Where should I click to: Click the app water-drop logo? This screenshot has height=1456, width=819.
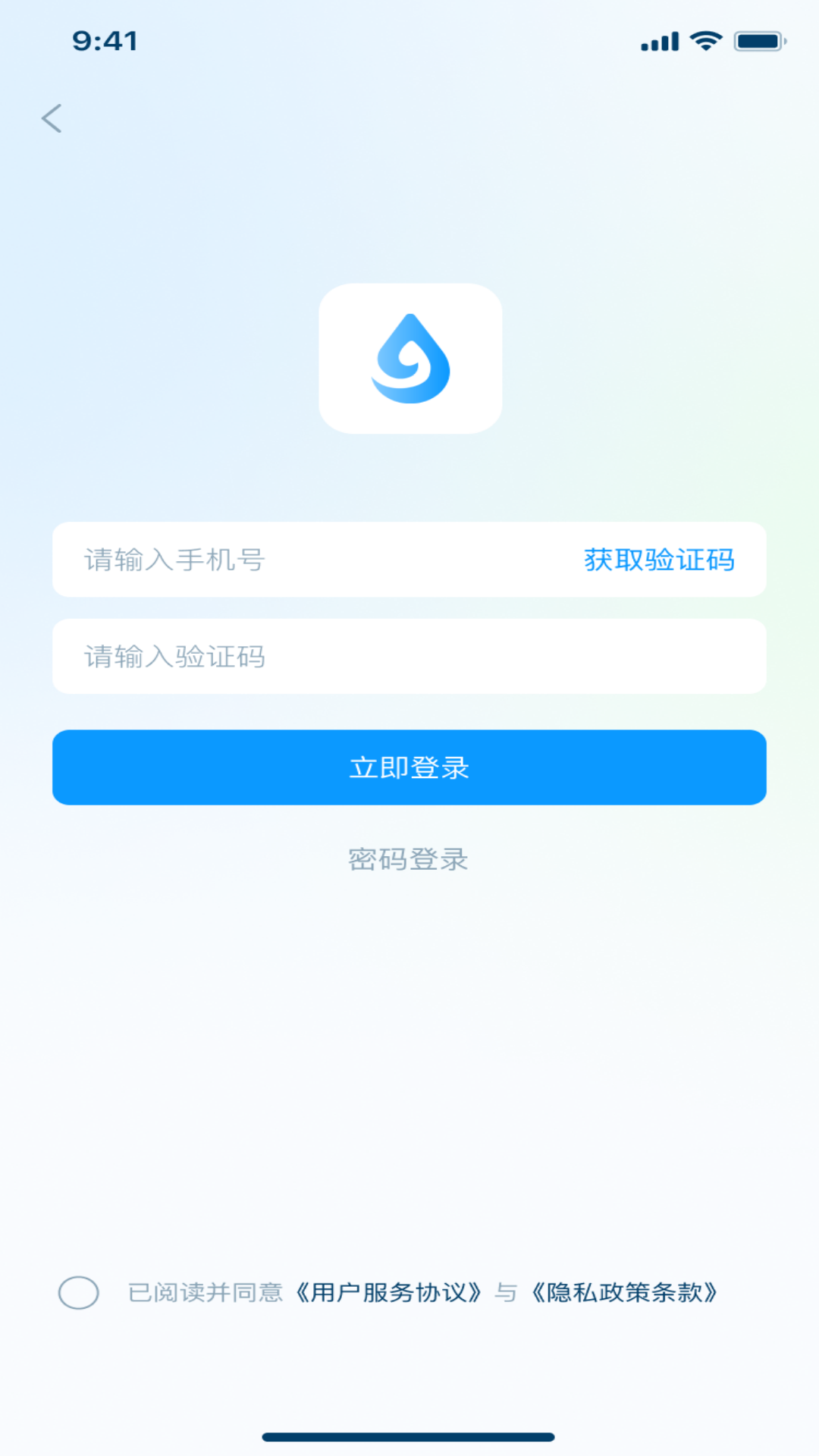pyautogui.click(x=409, y=359)
